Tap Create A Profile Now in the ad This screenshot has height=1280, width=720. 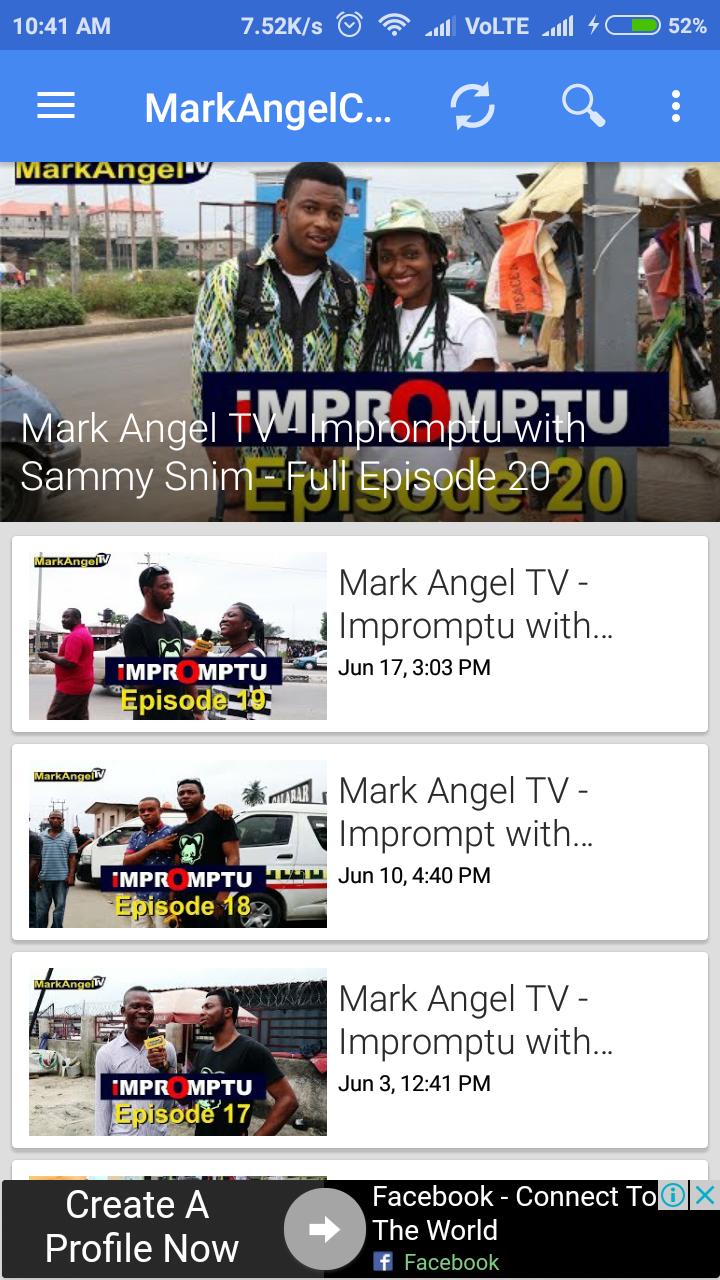coord(140,1228)
